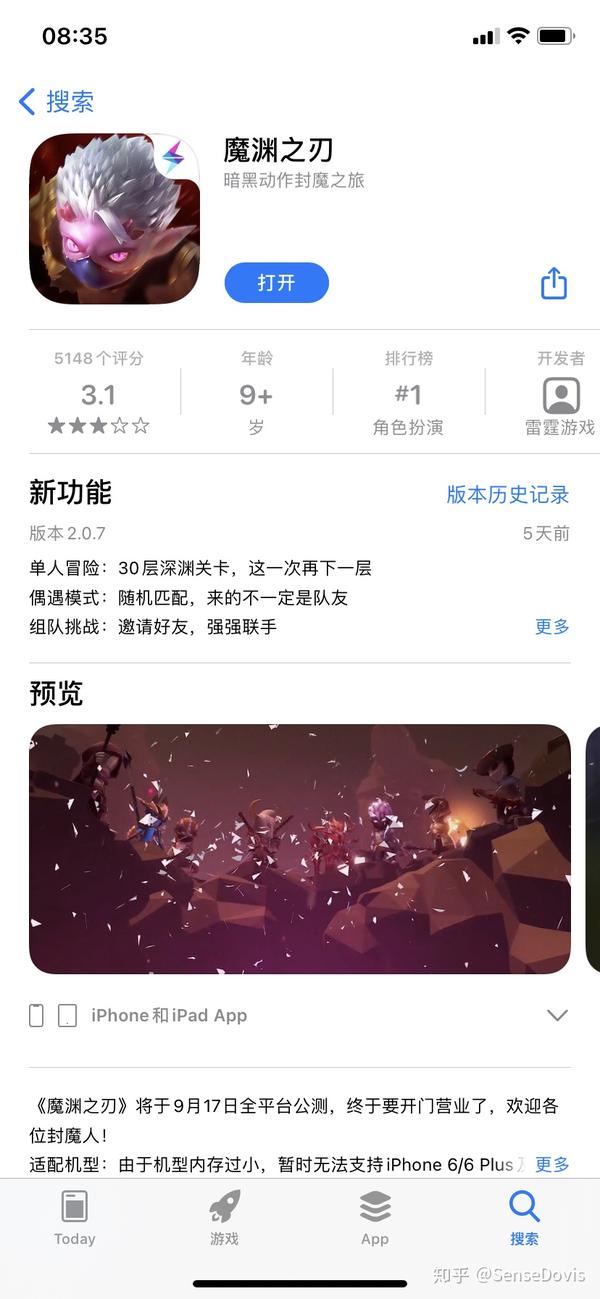Switch to the 游戏 tab

pos(225,1217)
